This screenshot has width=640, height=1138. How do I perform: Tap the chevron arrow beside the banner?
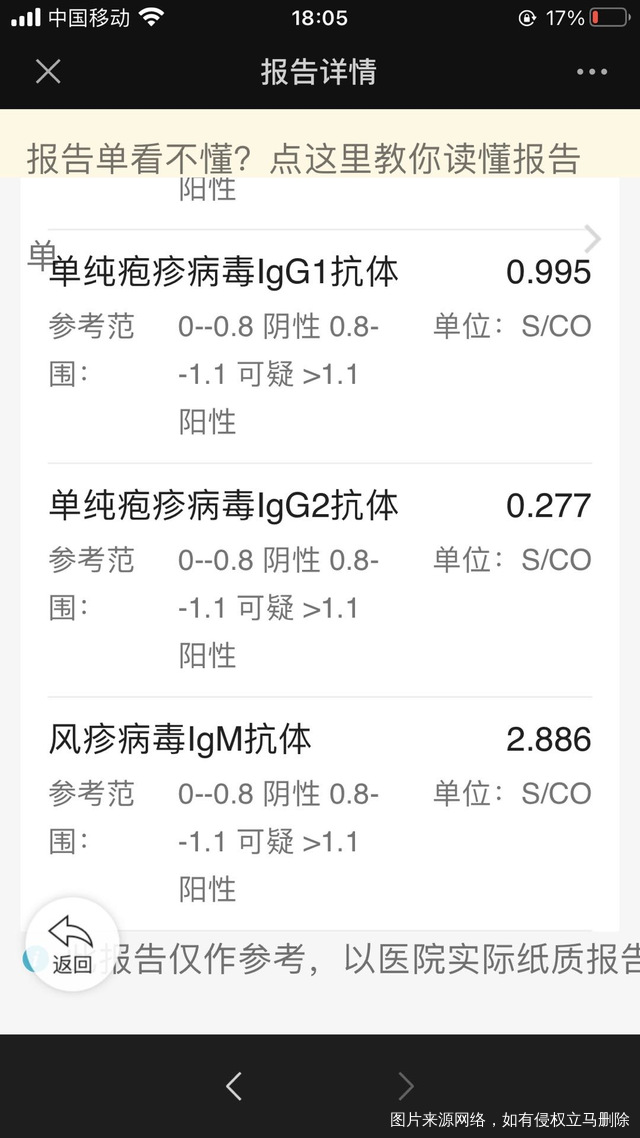click(x=593, y=239)
